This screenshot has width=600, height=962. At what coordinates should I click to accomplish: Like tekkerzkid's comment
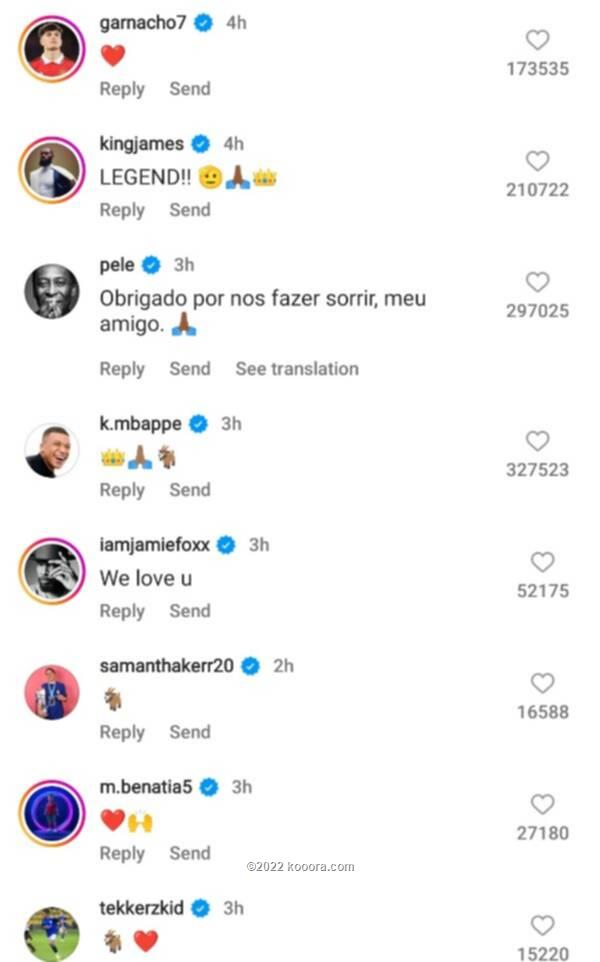pos(542,925)
